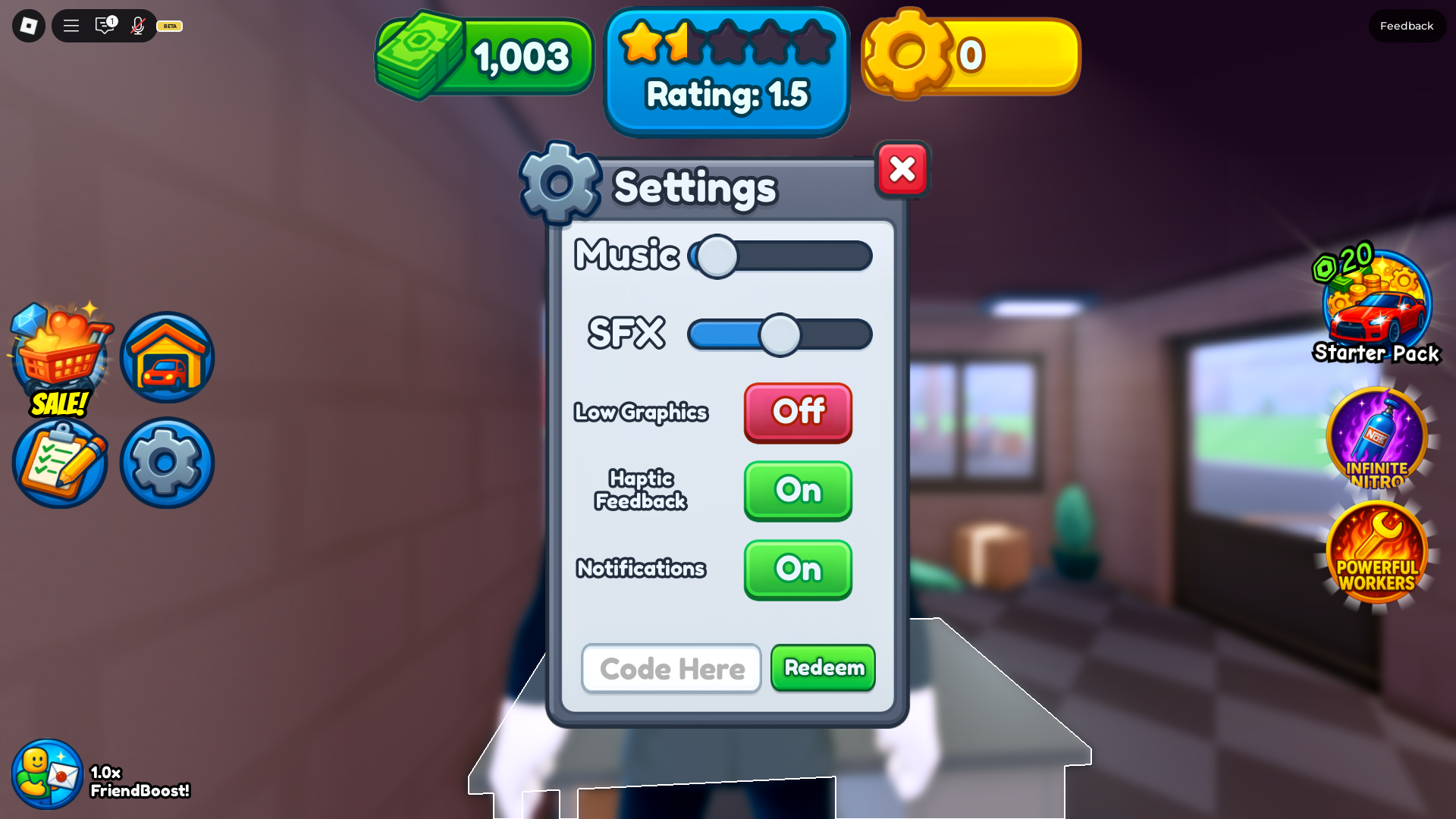Turn off Haptic Feedback
The height and width of the screenshot is (819, 1456).
pos(798,491)
